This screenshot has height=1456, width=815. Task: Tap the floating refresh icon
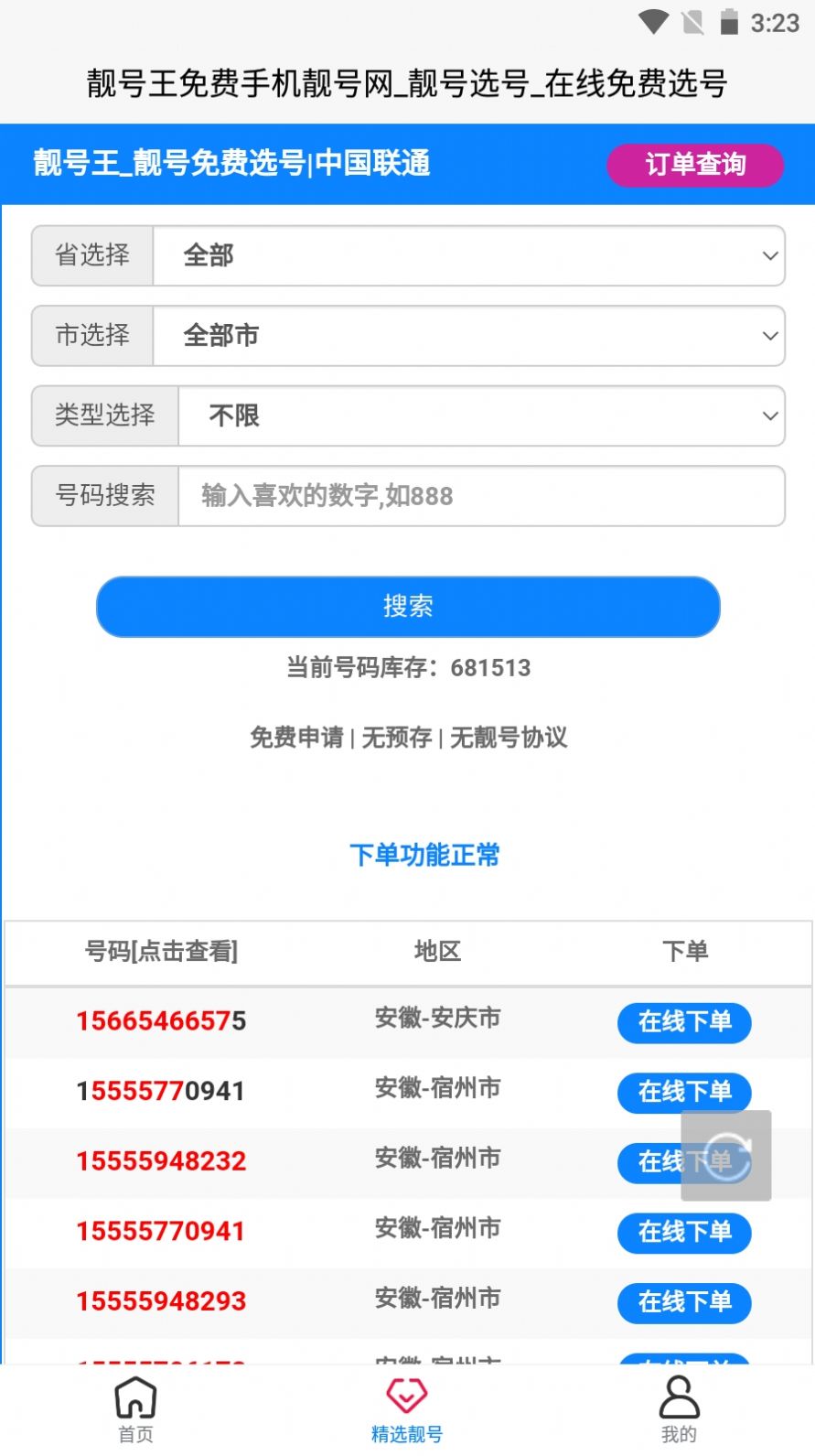(x=727, y=1156)
